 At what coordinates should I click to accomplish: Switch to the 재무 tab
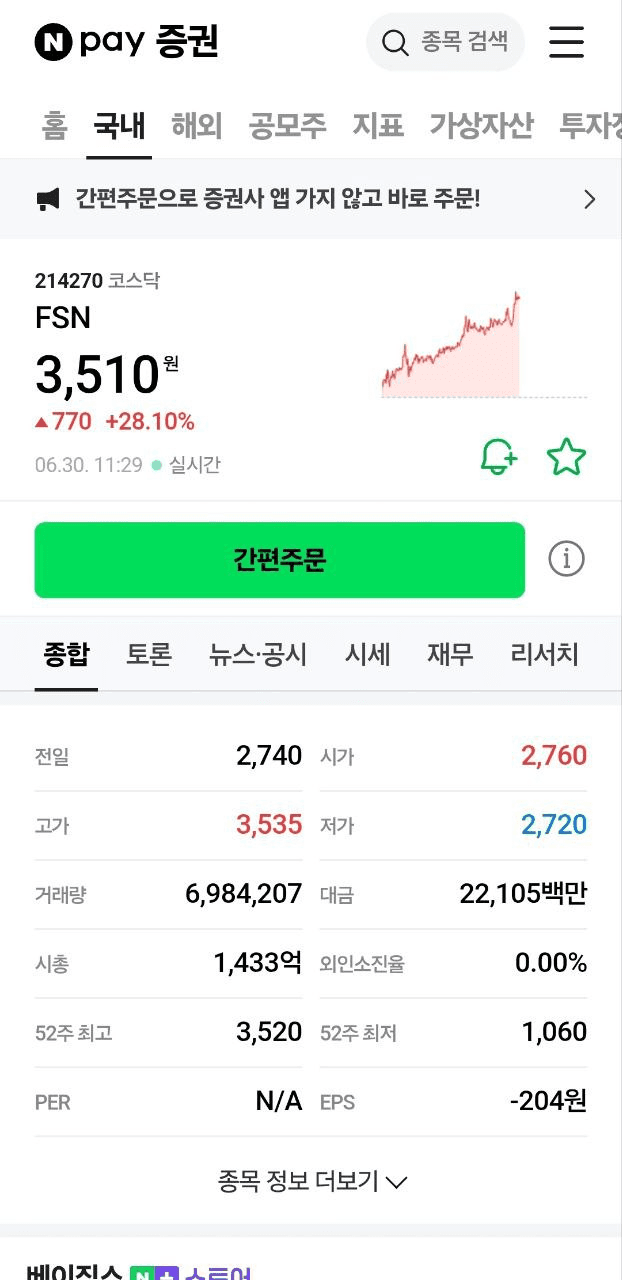coord(450,655)
